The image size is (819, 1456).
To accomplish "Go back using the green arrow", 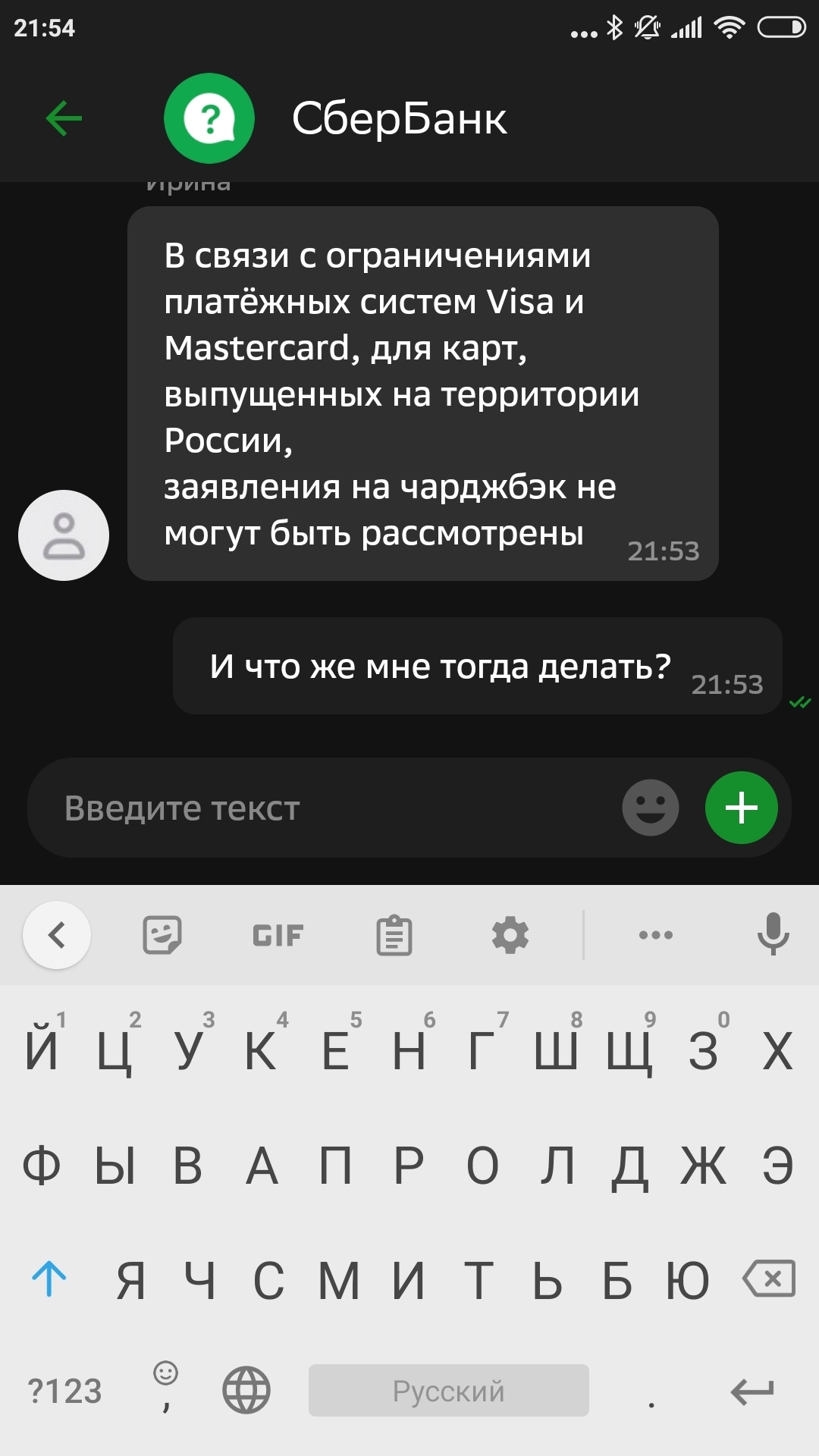I will [64, 118].
